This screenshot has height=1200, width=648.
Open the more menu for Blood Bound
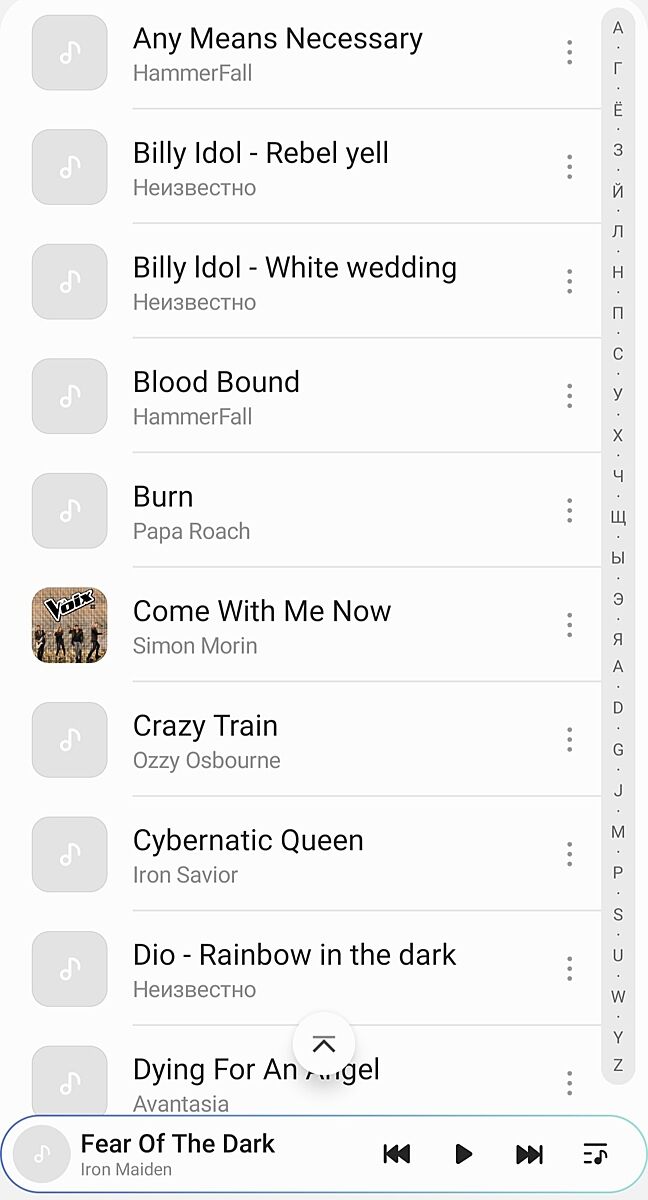[569, 396]
